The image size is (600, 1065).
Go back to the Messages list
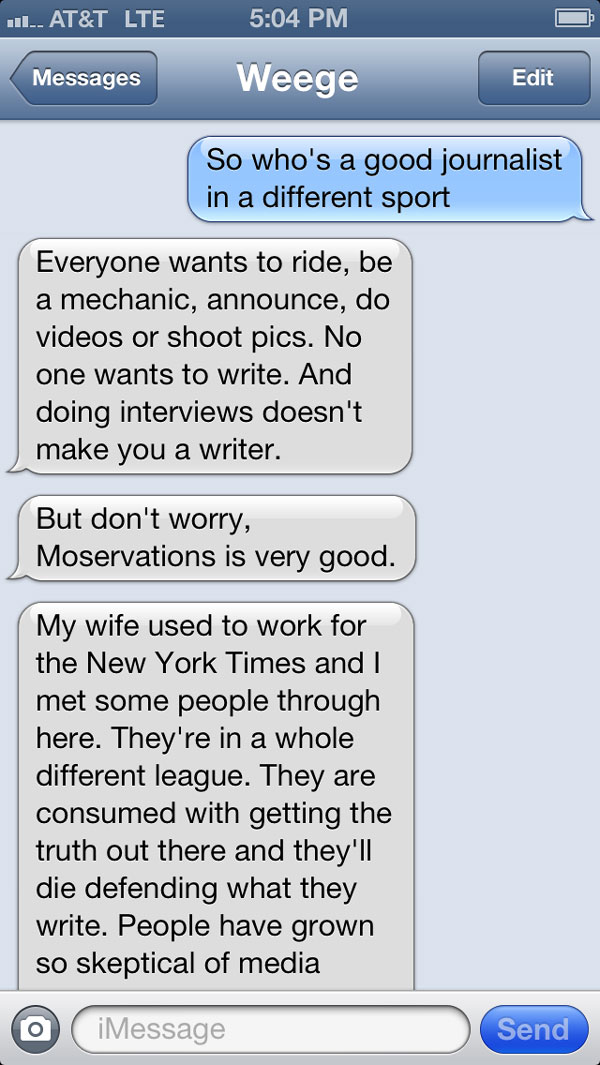click(x=84, y=78)
